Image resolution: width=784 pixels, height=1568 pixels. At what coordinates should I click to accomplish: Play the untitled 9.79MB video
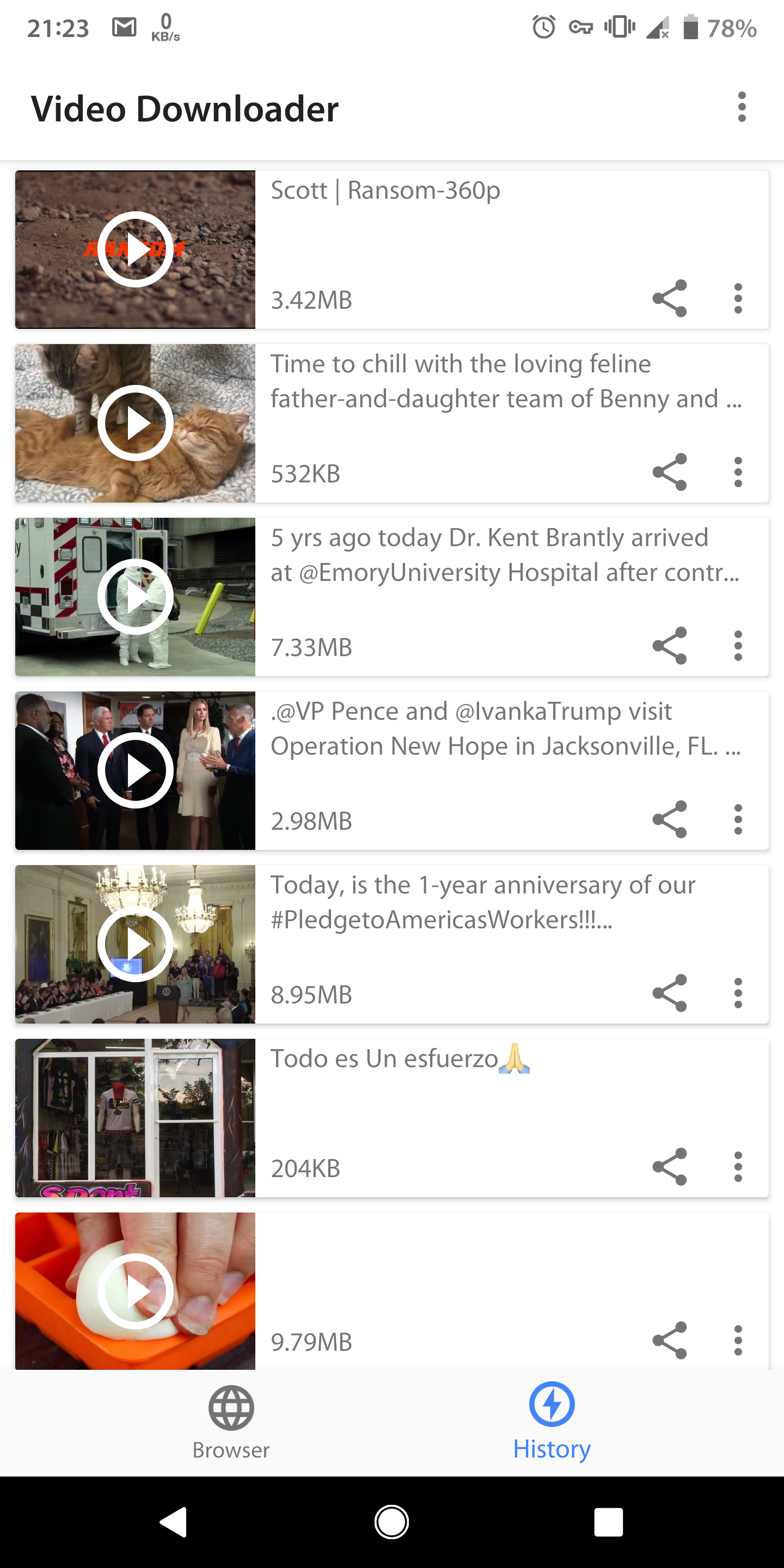(135, 1291)
